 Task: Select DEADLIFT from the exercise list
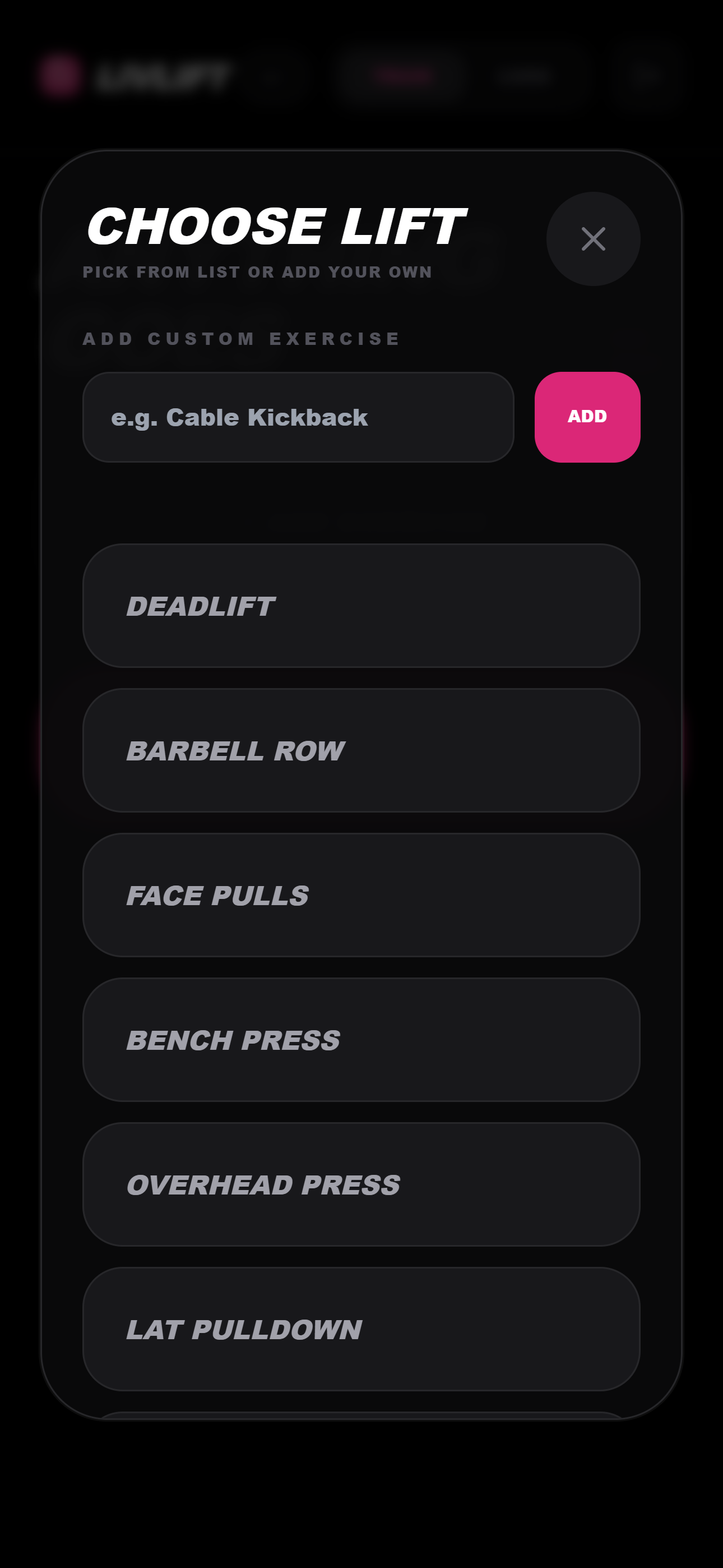point(361,606)
